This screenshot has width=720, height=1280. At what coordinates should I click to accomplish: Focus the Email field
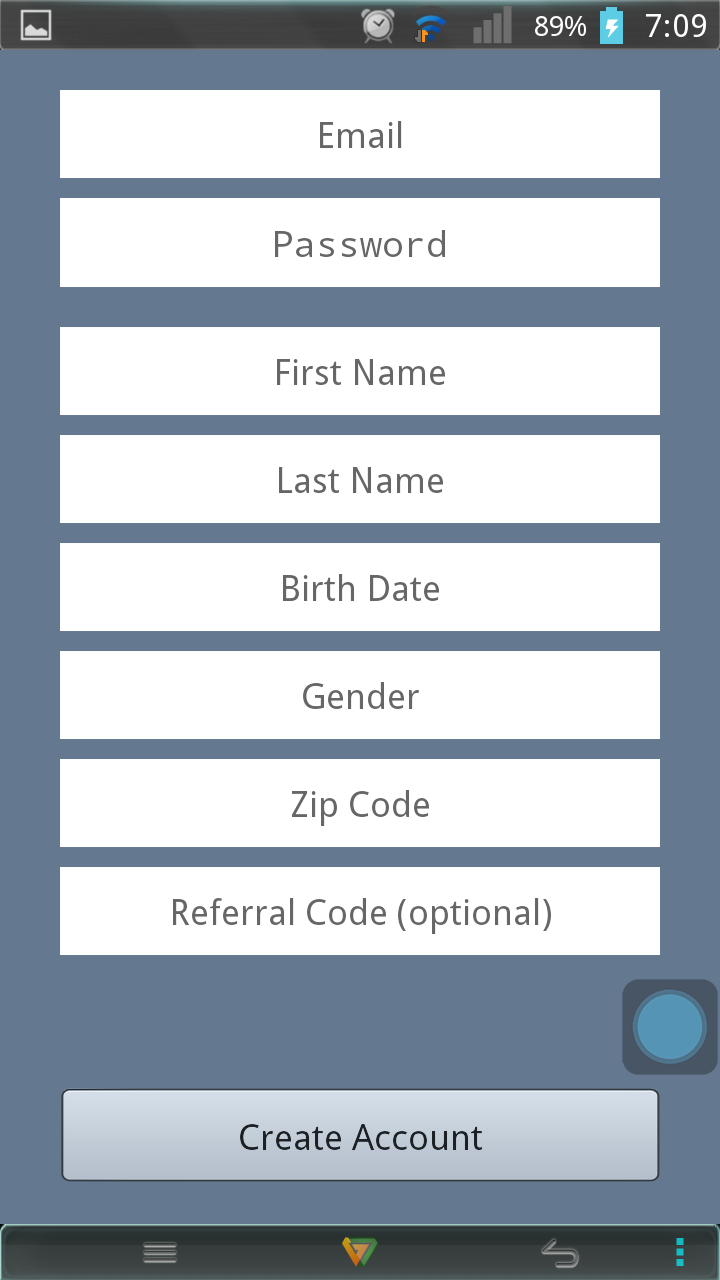[x=360, y=134]
